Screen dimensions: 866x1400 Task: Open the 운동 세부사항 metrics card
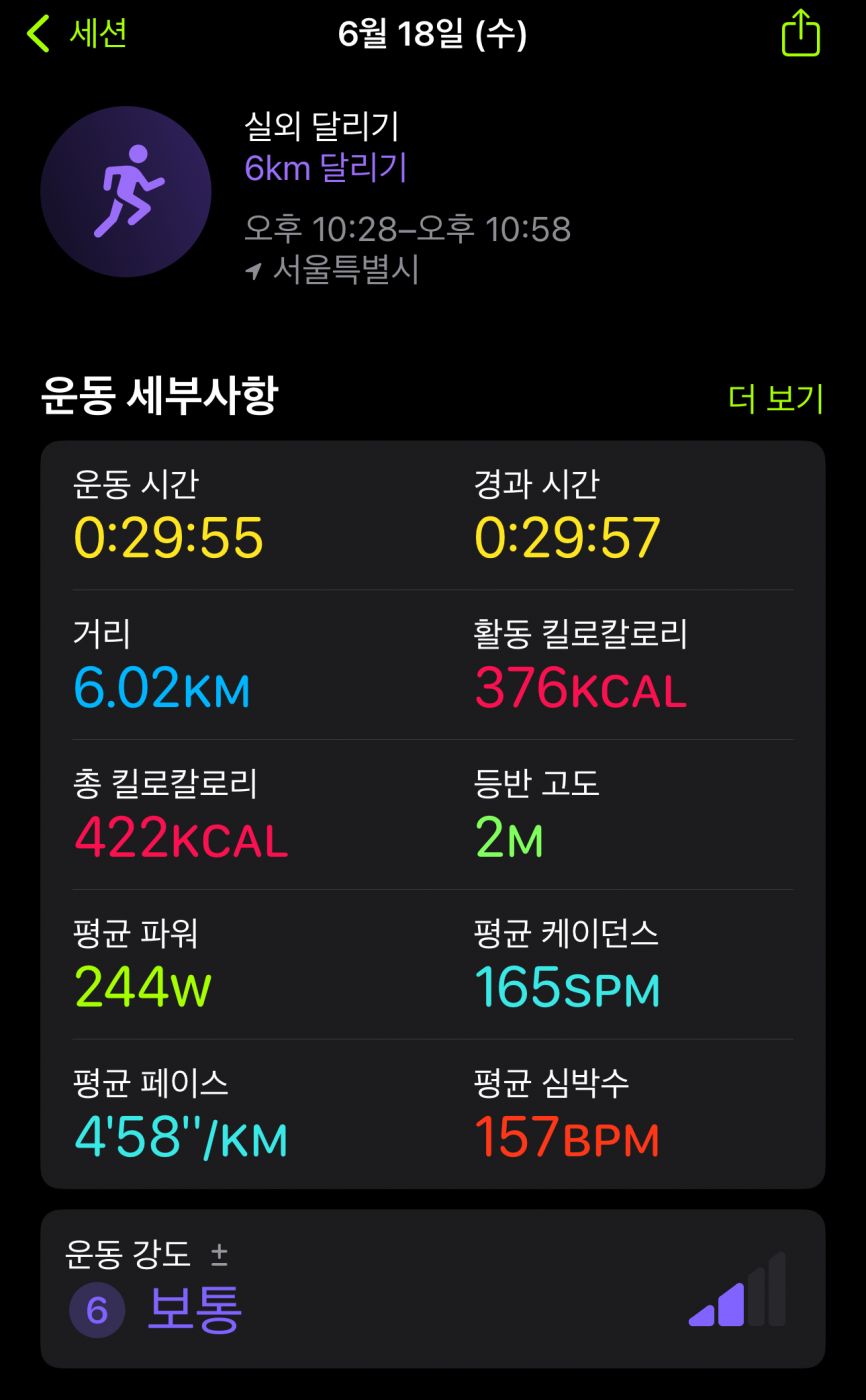tap(432, 814)
